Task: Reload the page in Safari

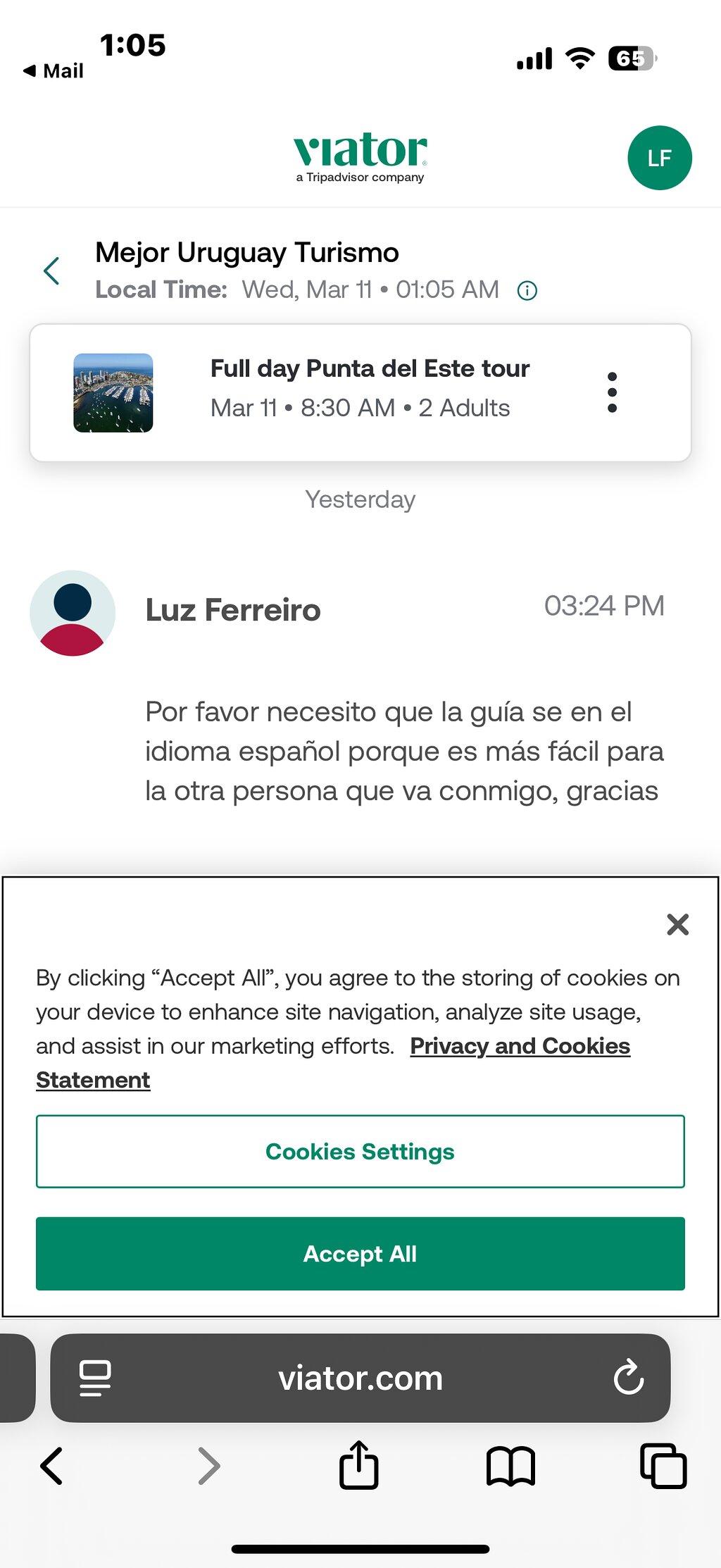Action: 628,1377
